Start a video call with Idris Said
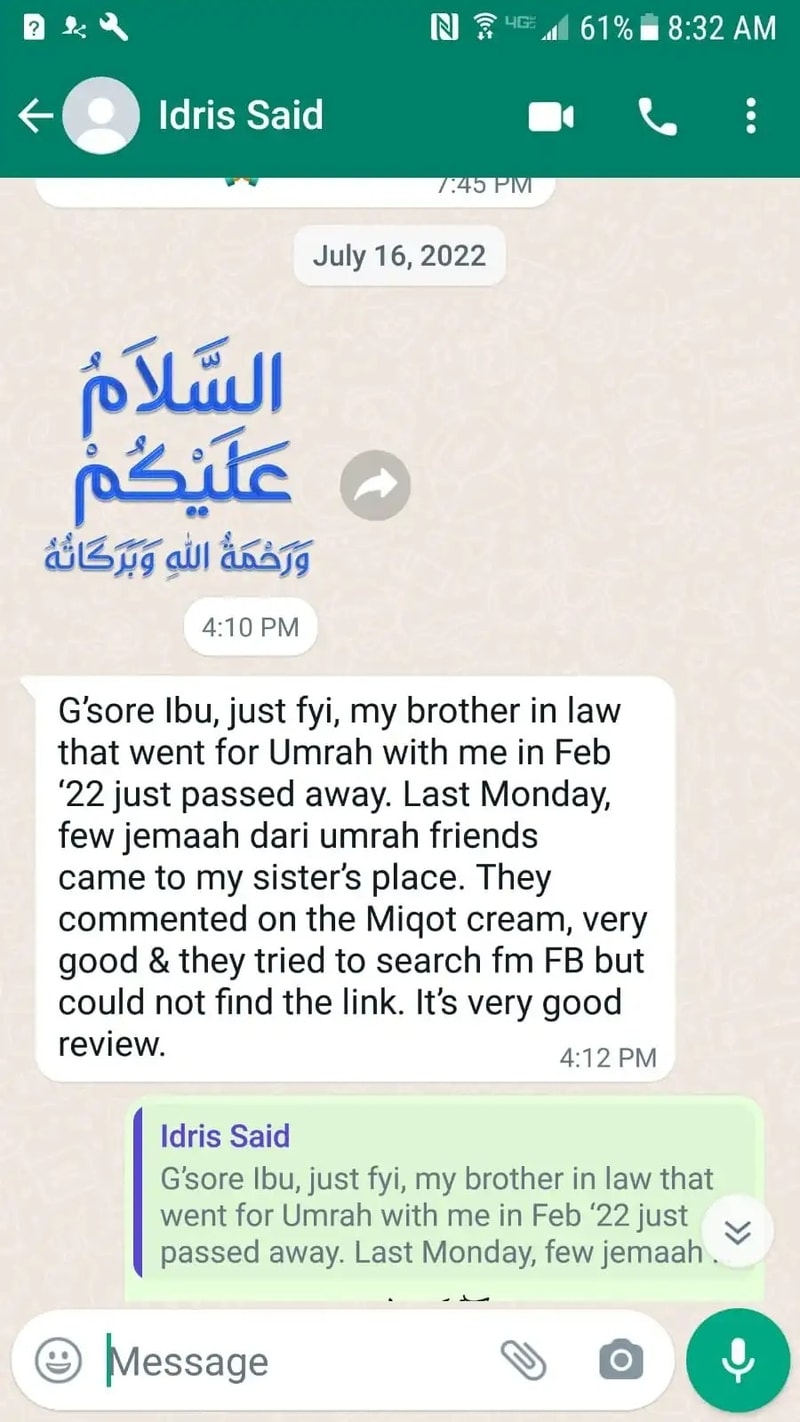 tap(551, 118)
